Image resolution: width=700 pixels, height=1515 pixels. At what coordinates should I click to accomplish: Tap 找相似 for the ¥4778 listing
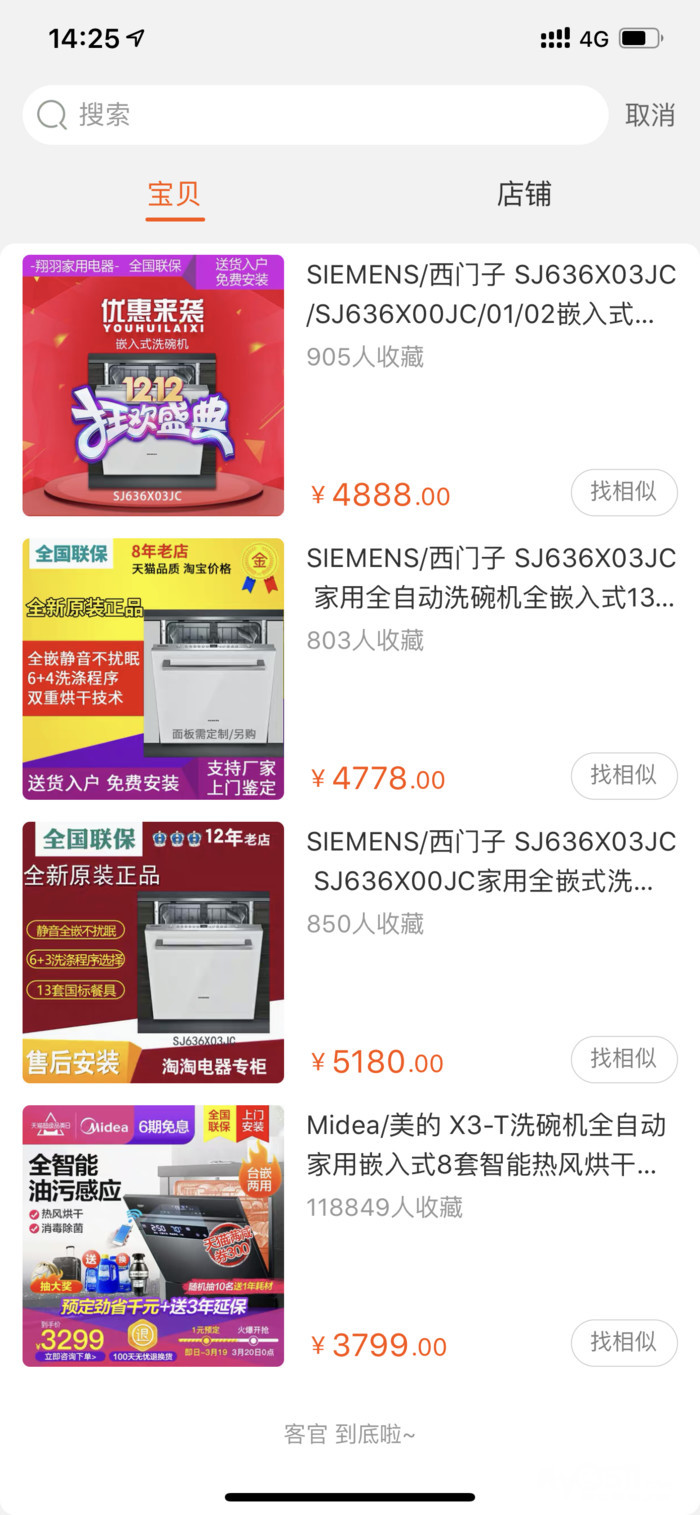[x=624, y=775]
